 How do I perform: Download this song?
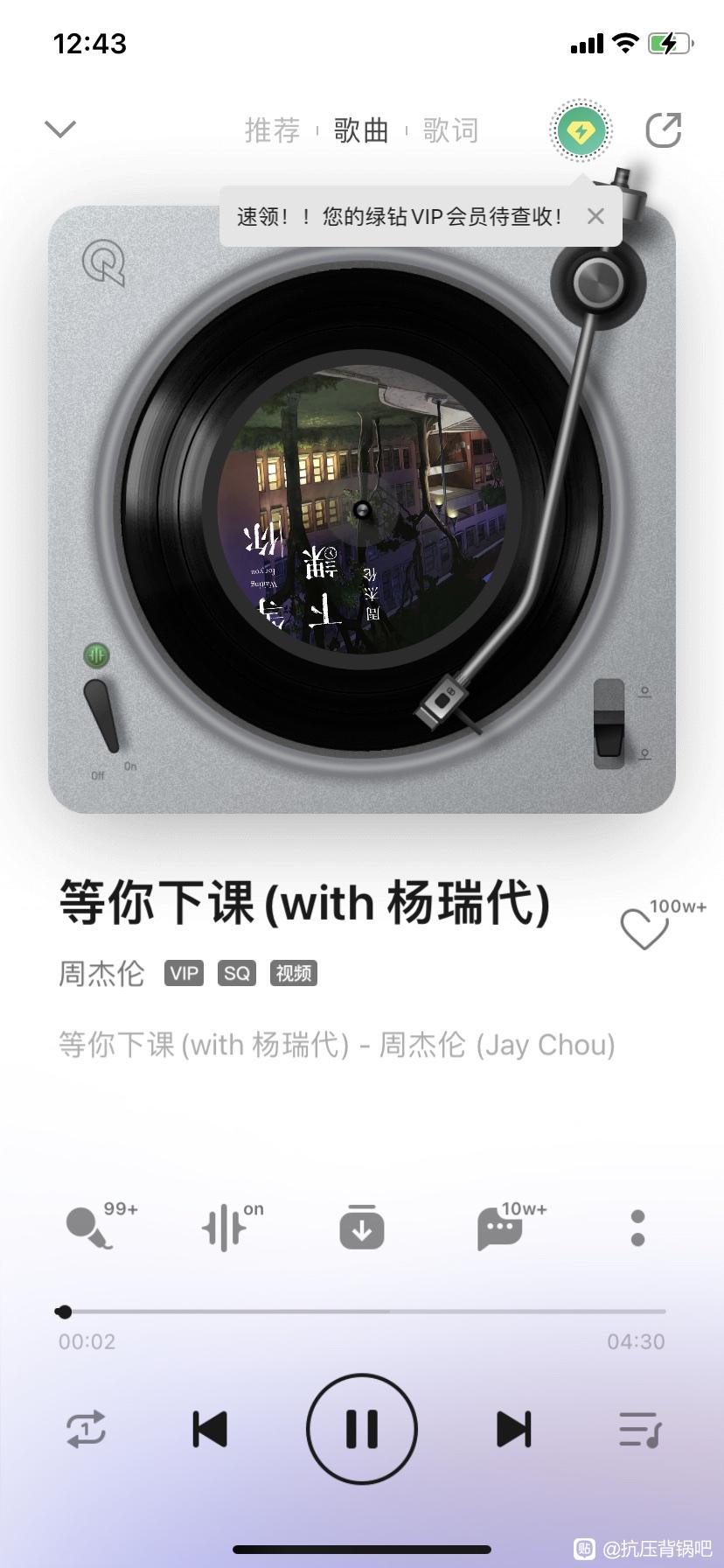(362, 1227)
